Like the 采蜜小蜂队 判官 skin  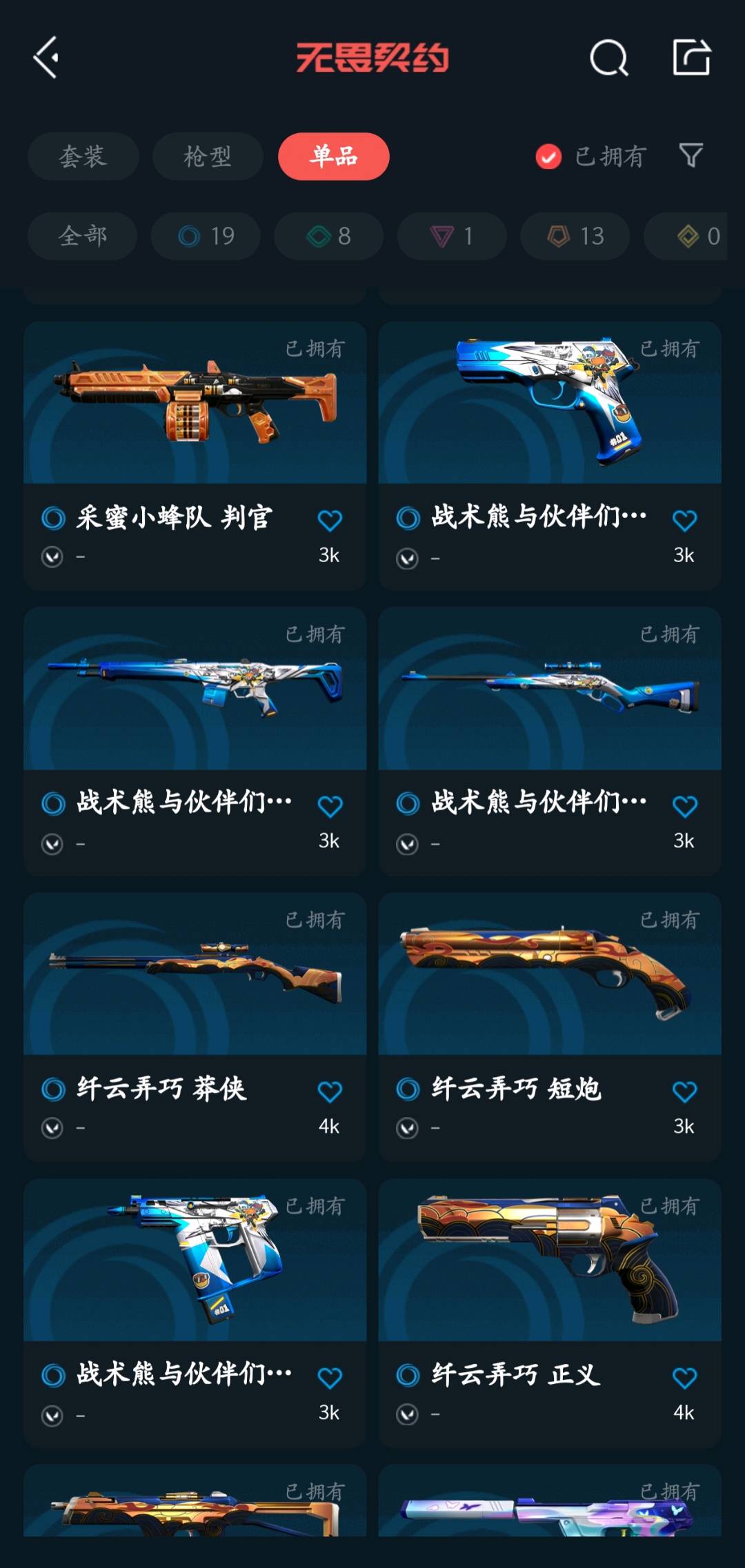tap(330, 520)
